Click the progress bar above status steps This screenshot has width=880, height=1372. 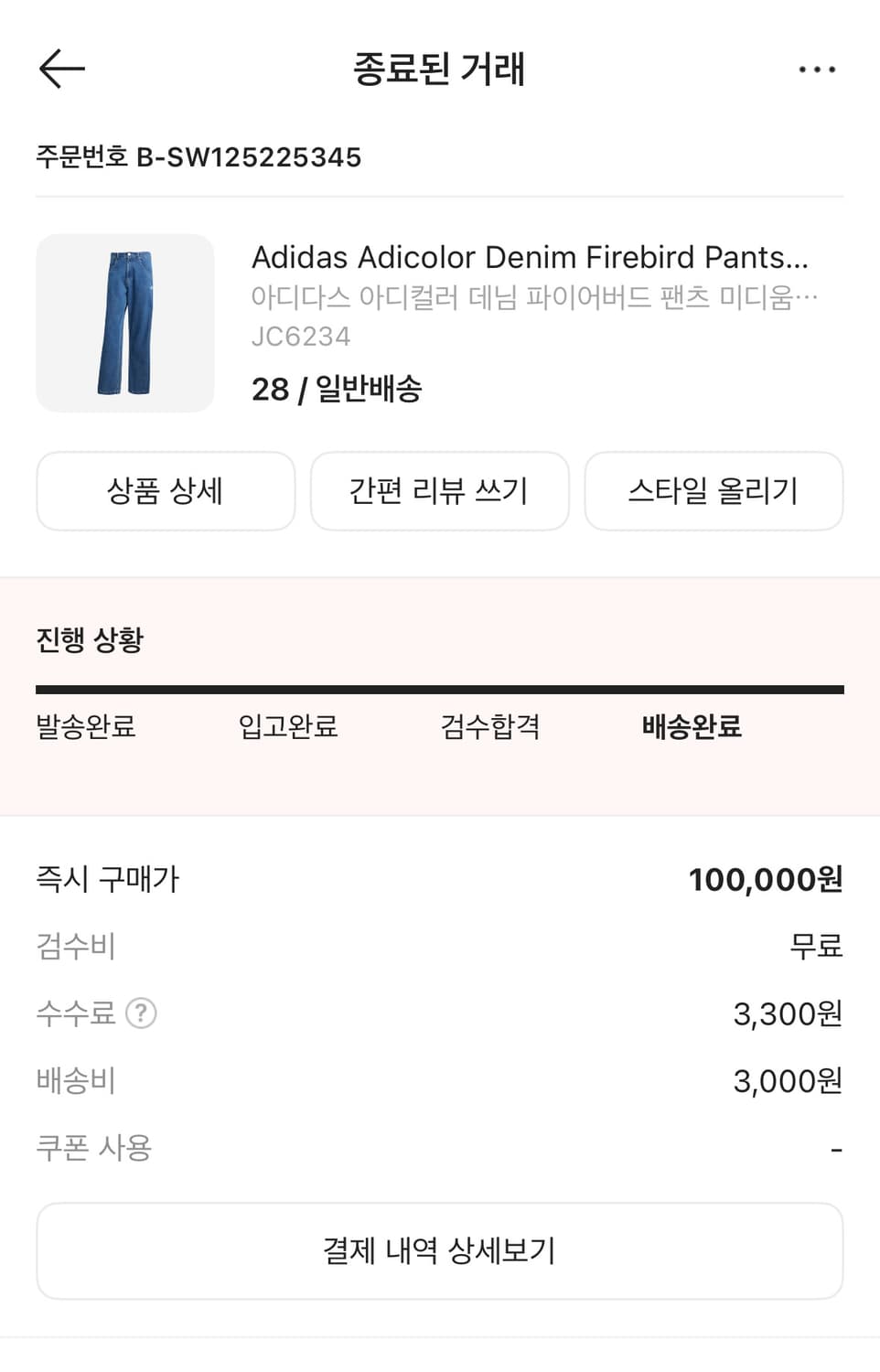tap(439, 685)
